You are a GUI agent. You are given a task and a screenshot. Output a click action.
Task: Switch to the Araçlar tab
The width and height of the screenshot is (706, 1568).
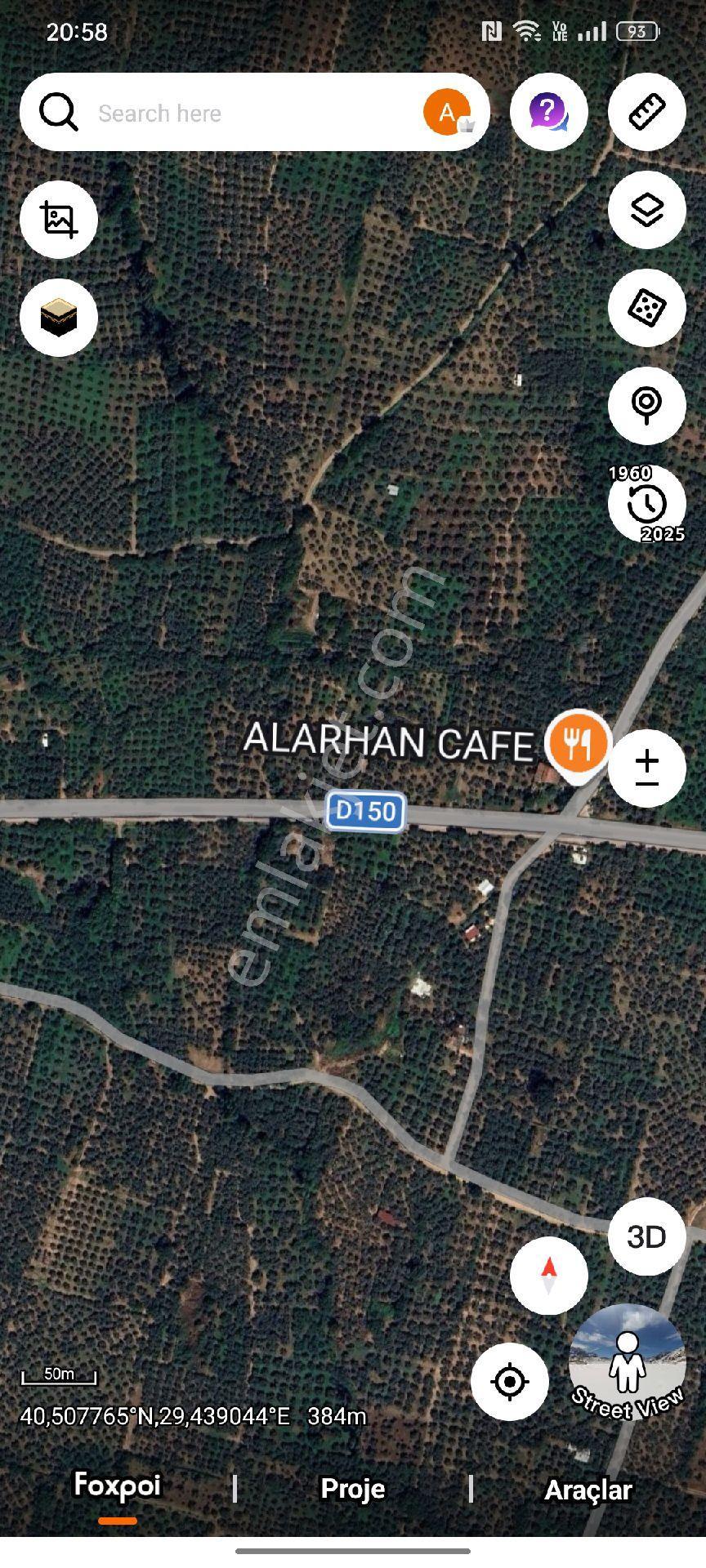(x=588, y=1489)
